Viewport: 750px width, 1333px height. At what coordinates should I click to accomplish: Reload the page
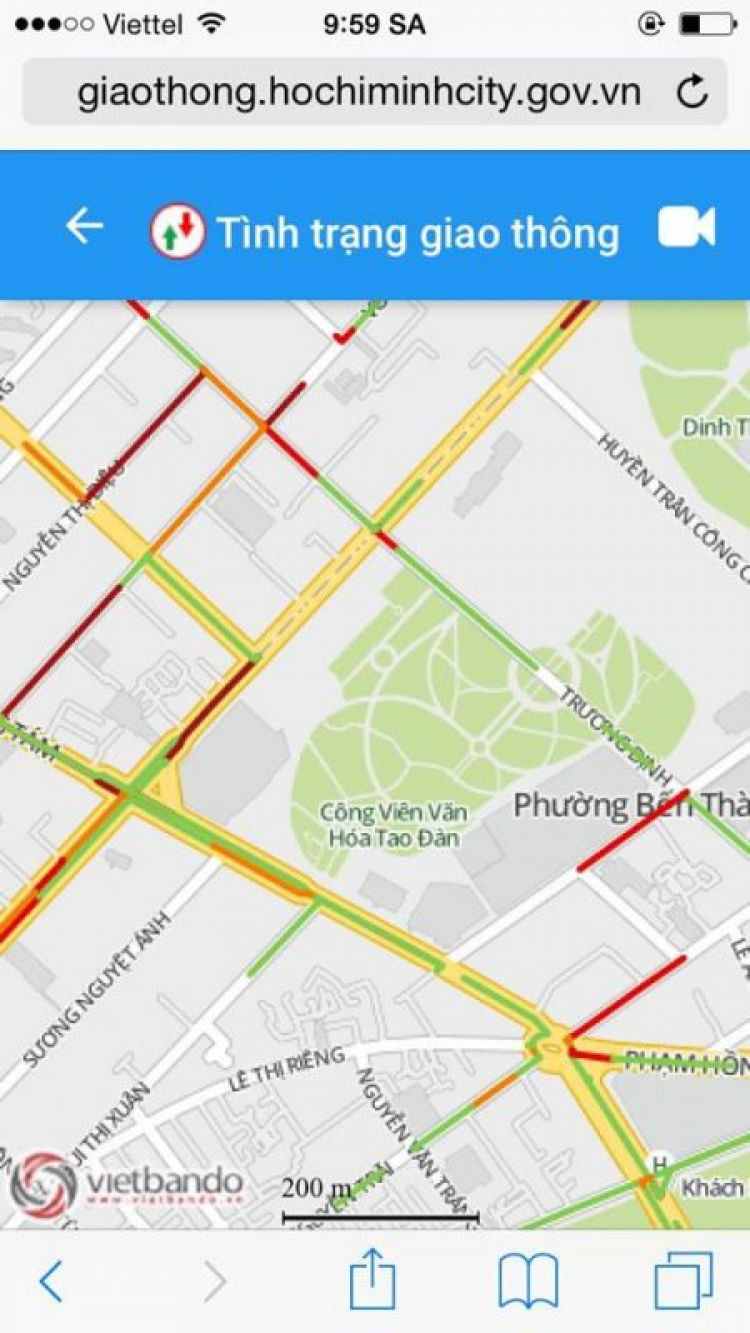[x=692, y=93]
